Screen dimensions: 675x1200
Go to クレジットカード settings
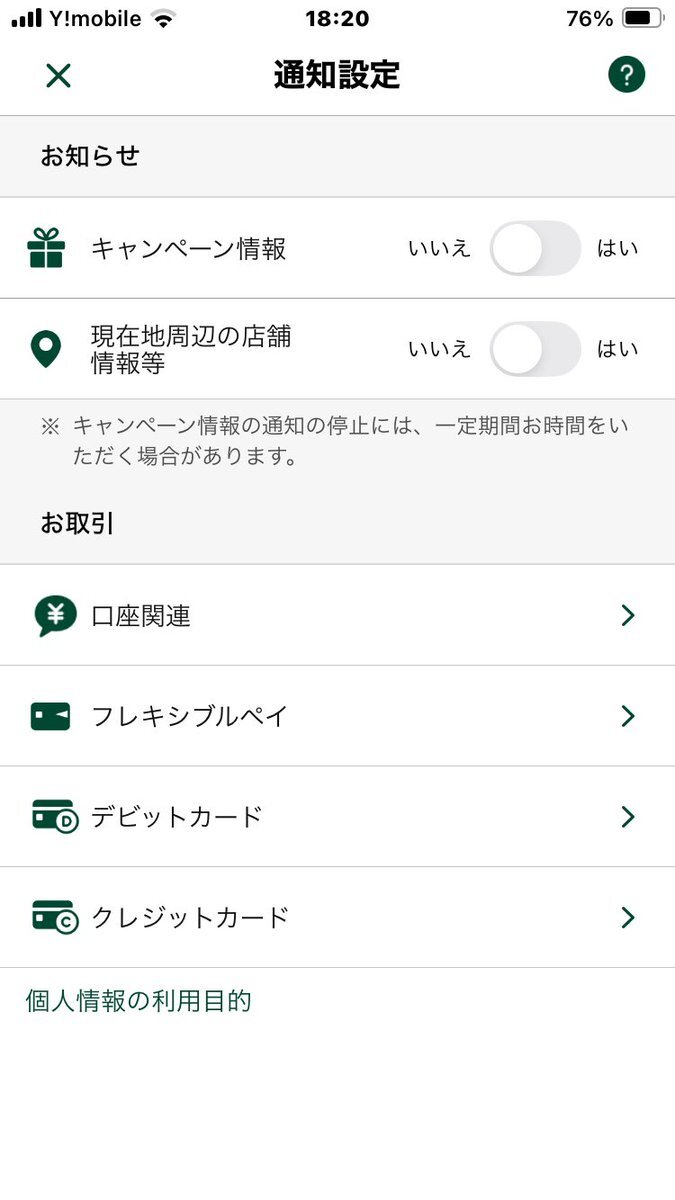click(x=337, y=917)
